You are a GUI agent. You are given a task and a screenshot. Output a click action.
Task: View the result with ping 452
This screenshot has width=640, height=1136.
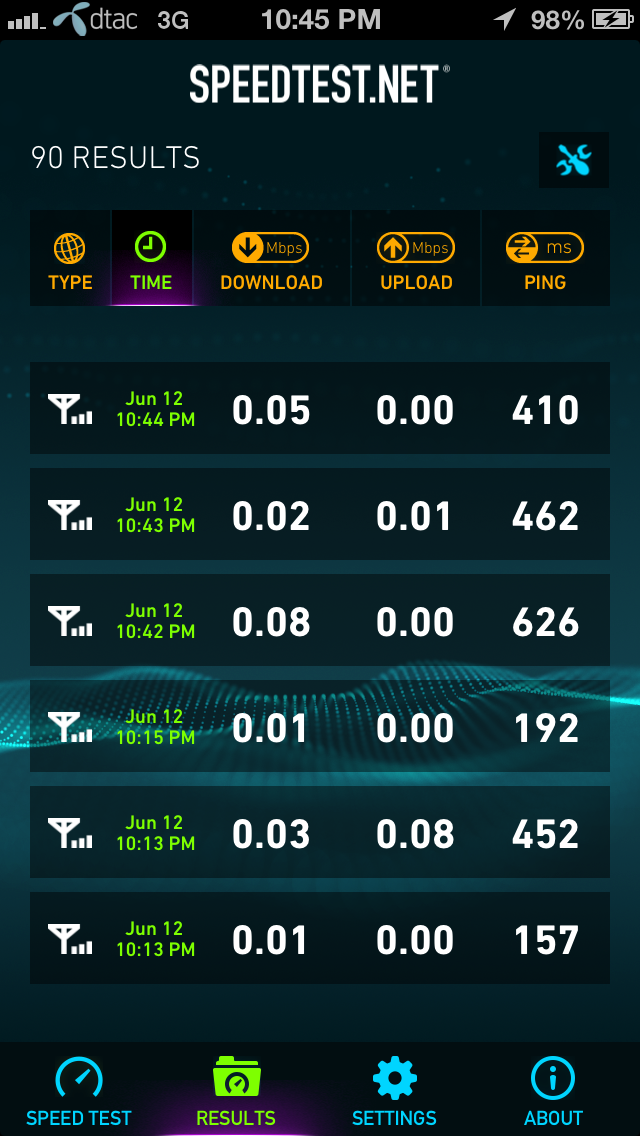click(x=319, y=833)
